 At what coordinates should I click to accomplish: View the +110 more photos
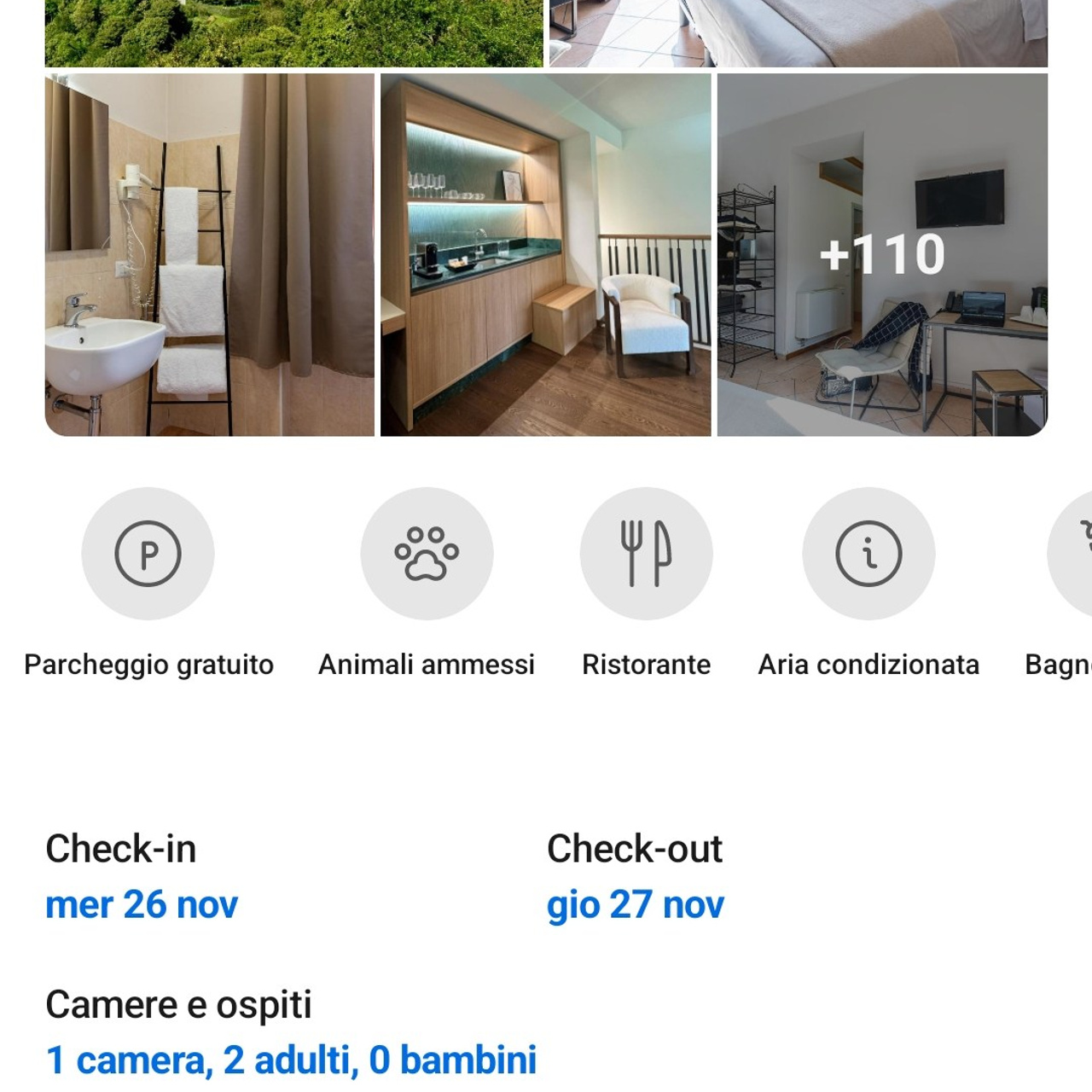(x=882, y=254)
